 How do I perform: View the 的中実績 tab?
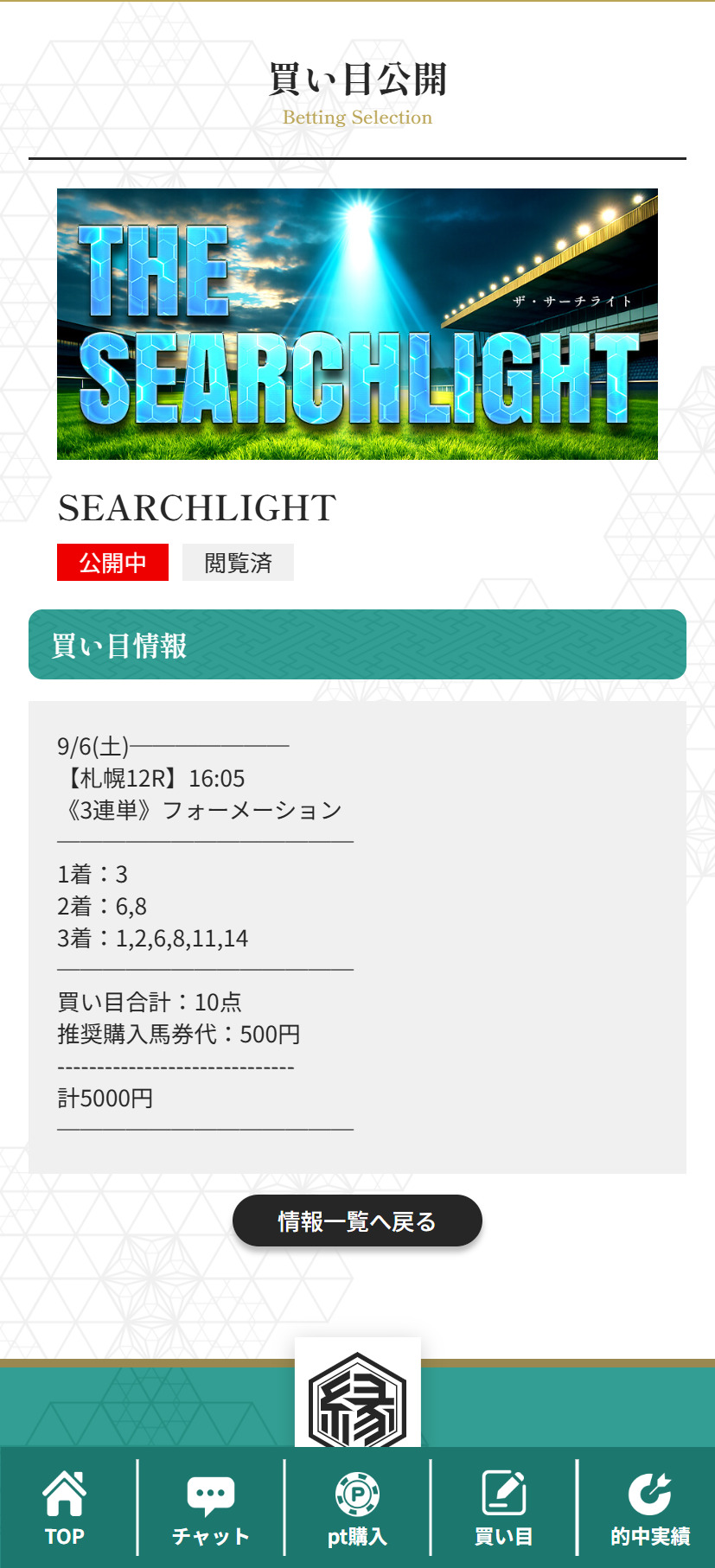pos(649,1508)
